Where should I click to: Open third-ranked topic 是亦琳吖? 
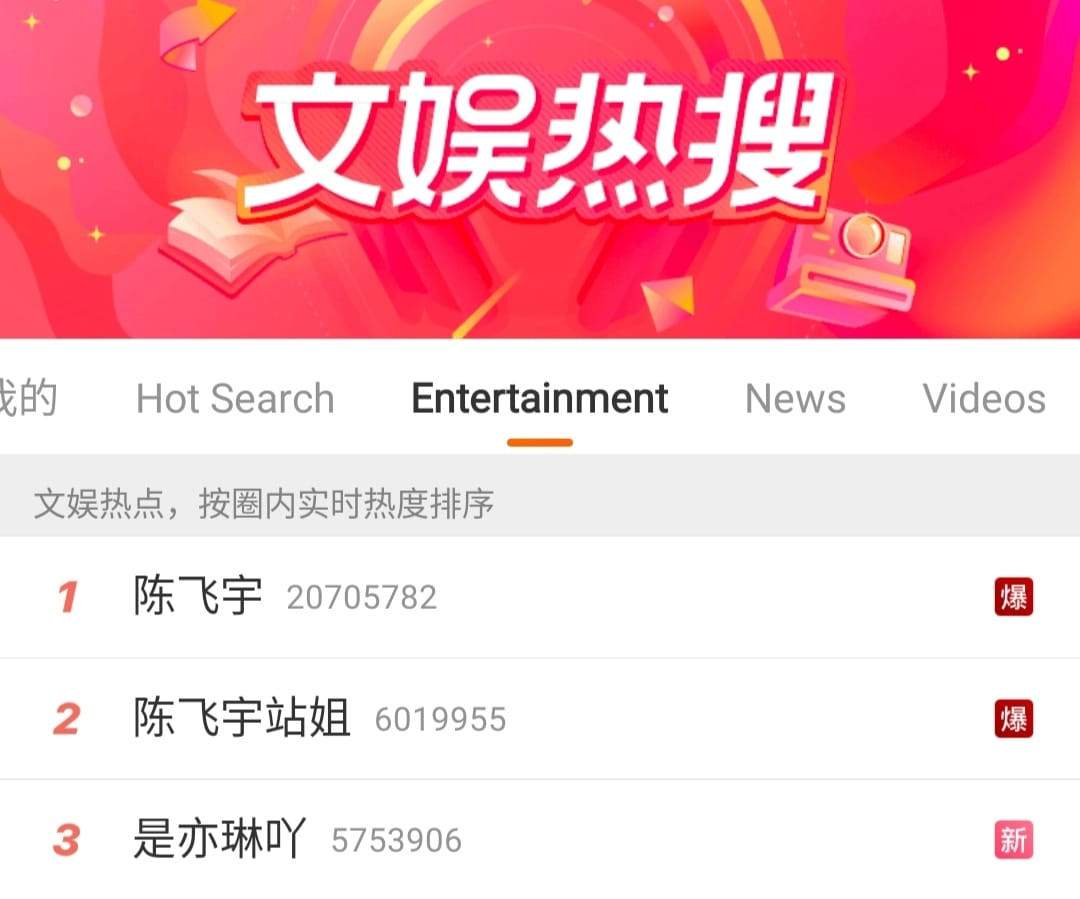(x=220, y=839)
